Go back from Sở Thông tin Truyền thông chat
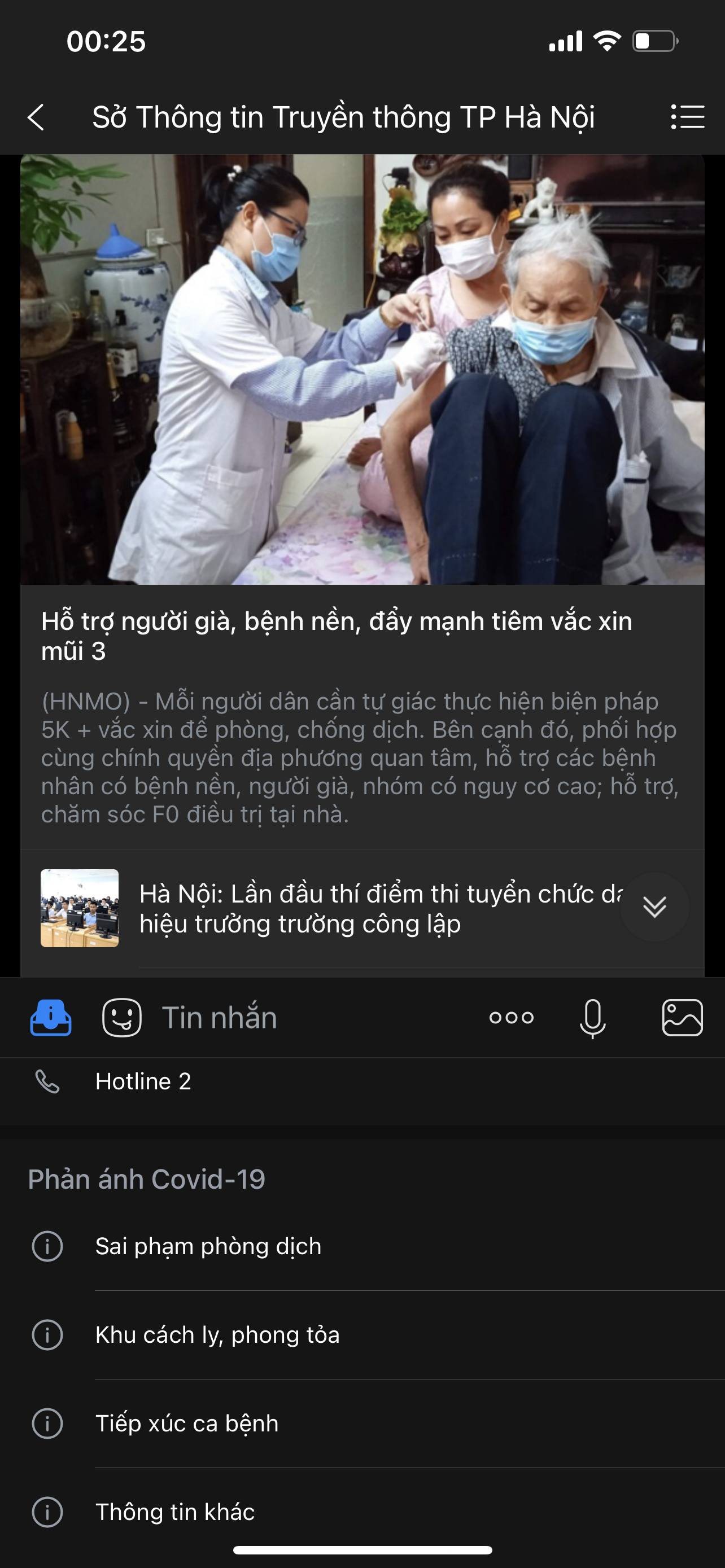725x1568 pixels. pos(37,117)
